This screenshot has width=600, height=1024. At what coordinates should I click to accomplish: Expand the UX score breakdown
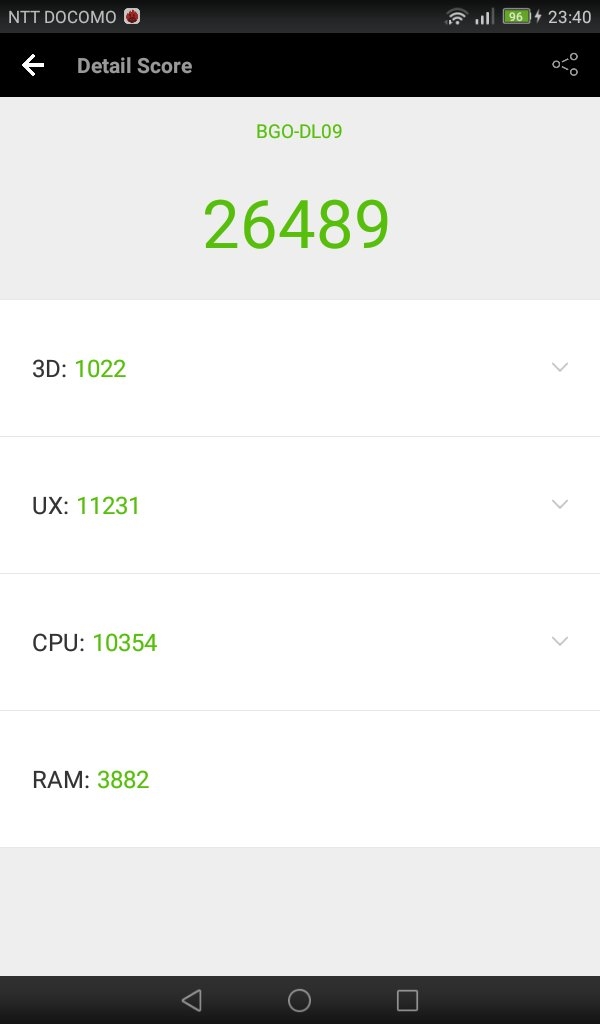pyautogui.click(x=560, y=505)
